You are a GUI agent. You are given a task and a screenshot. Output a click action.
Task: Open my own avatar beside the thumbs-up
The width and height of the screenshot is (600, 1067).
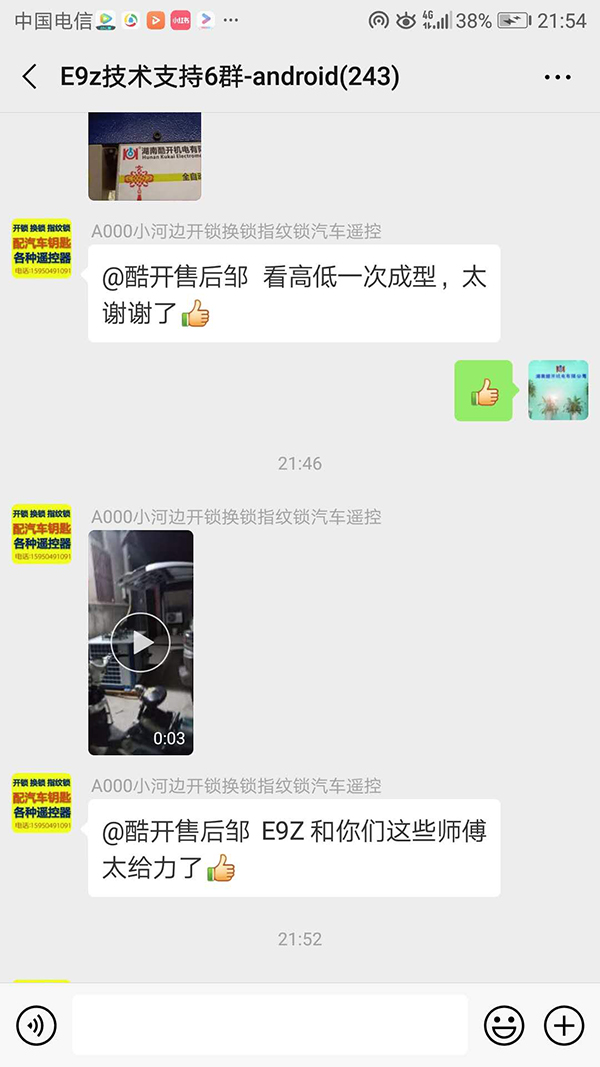(x=558, y=390)
